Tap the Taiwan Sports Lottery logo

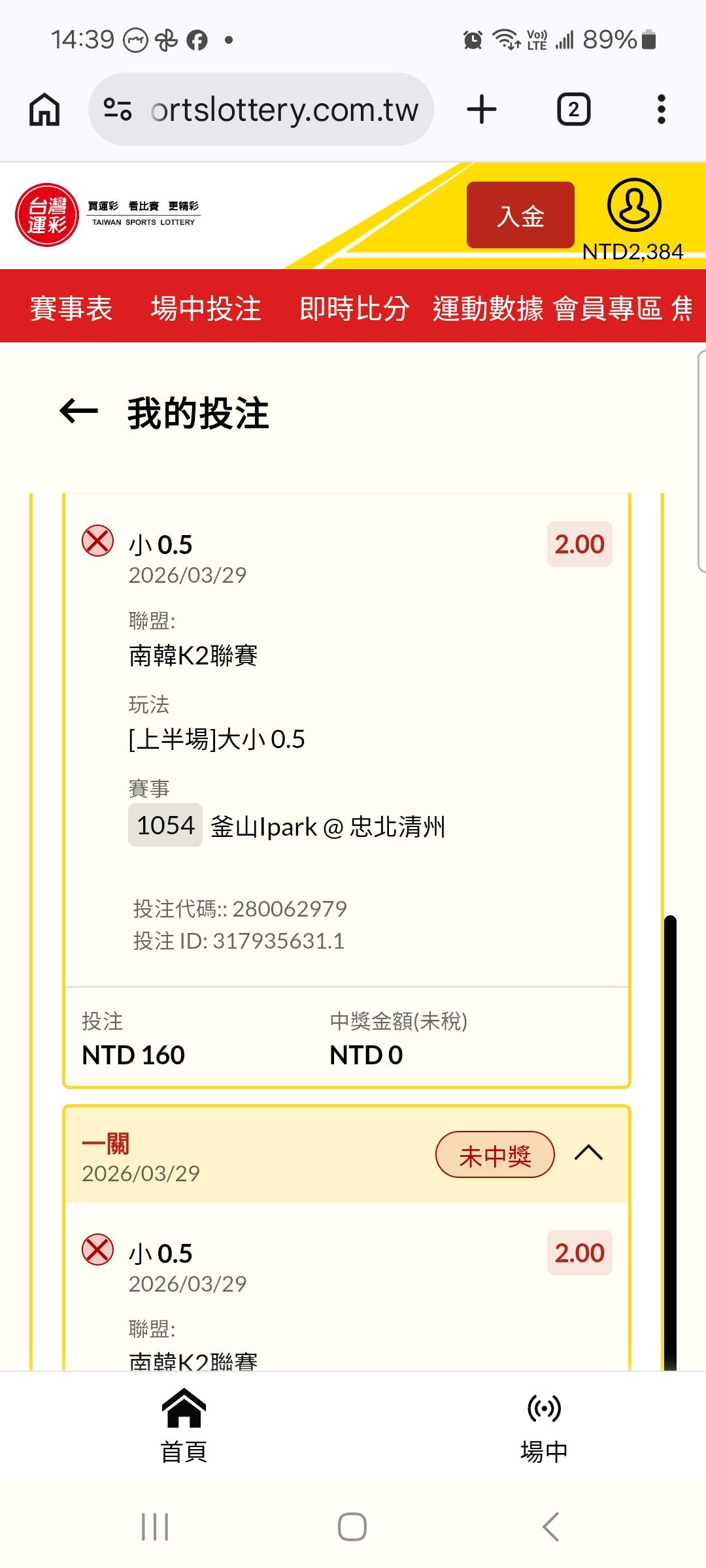(108, 215)
